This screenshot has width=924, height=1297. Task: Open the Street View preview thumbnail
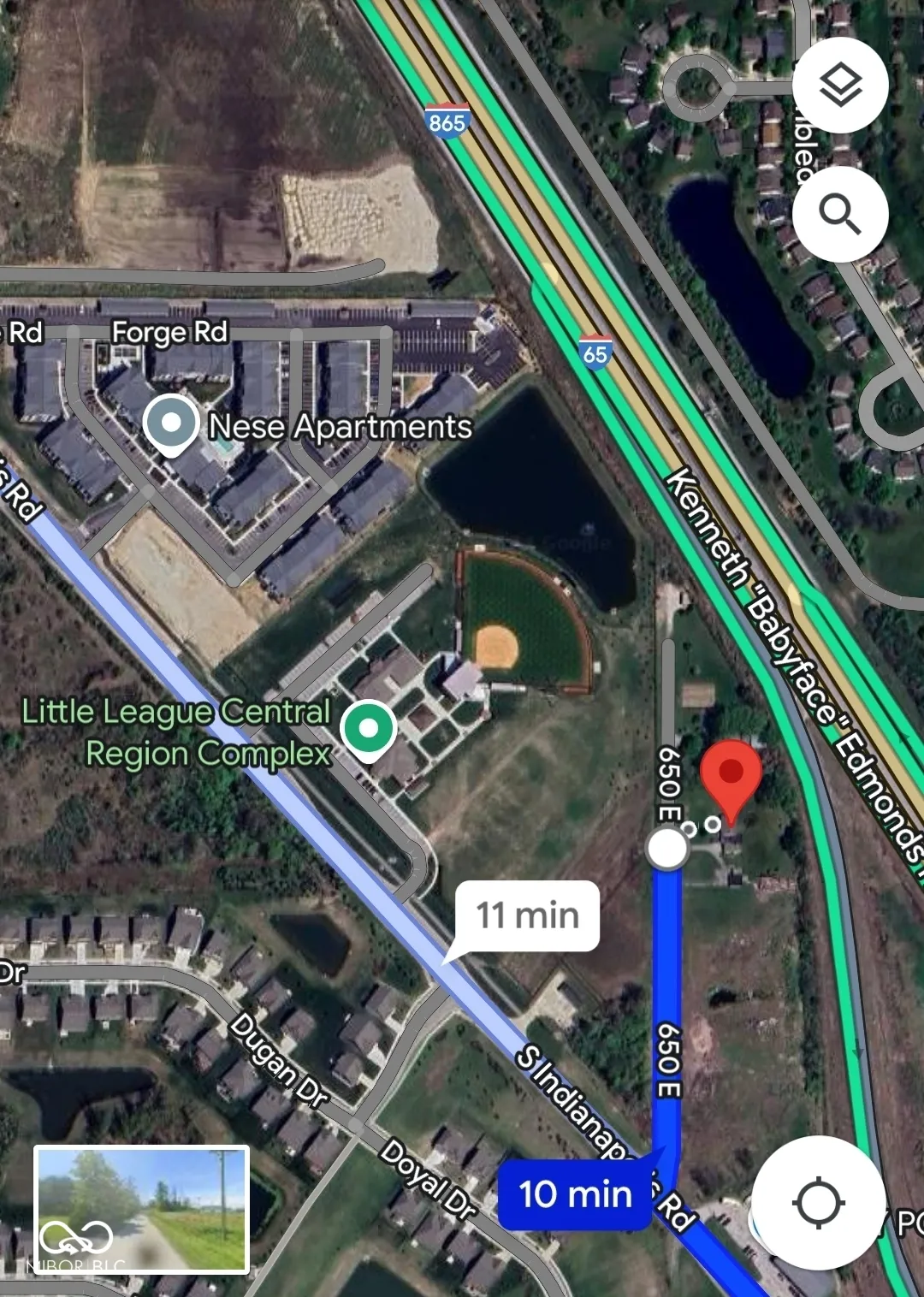(142, 1210)
